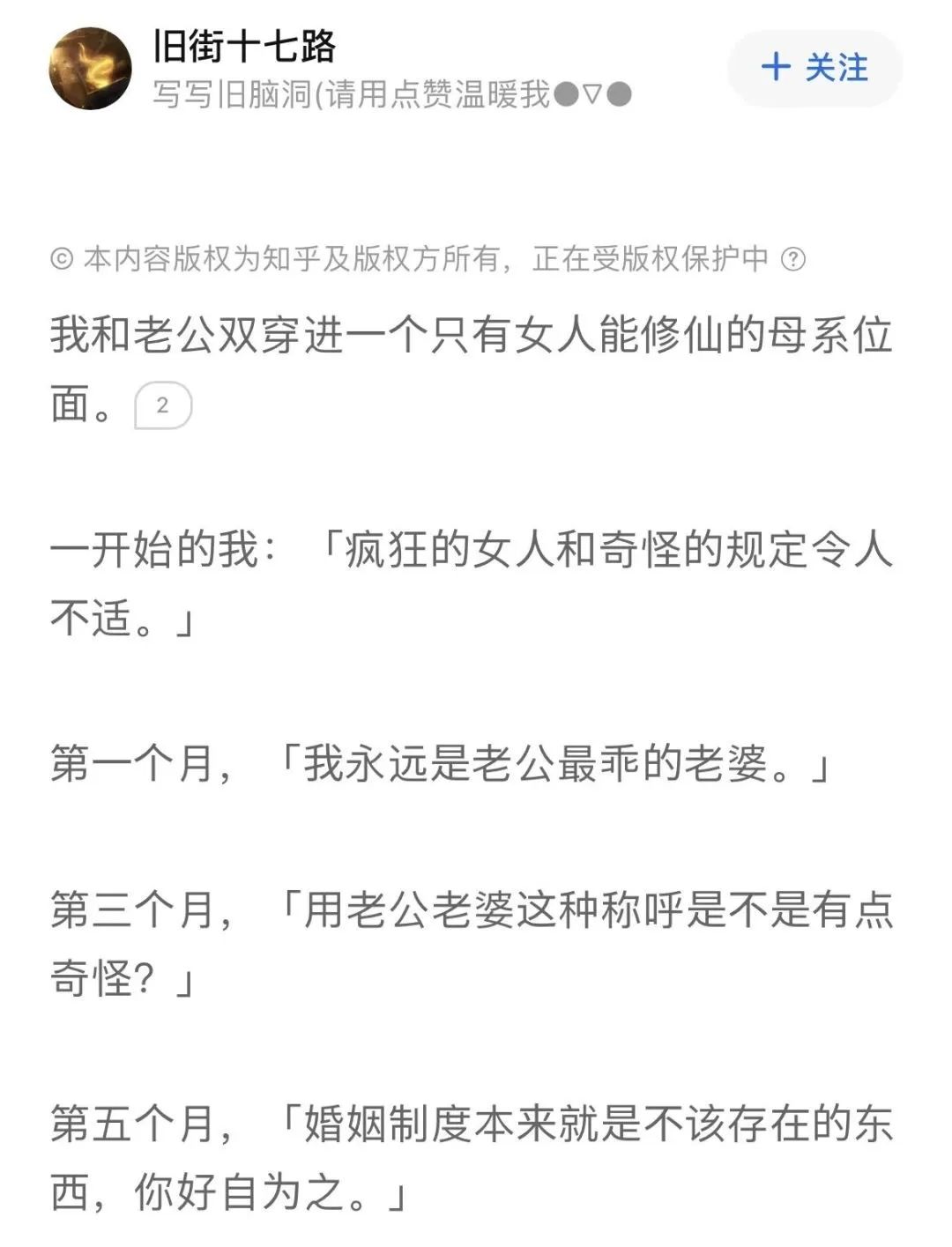Screen dimensions: 952x1247
Task: Open the copyright protection help icon
Action: (x=793, y=259)
